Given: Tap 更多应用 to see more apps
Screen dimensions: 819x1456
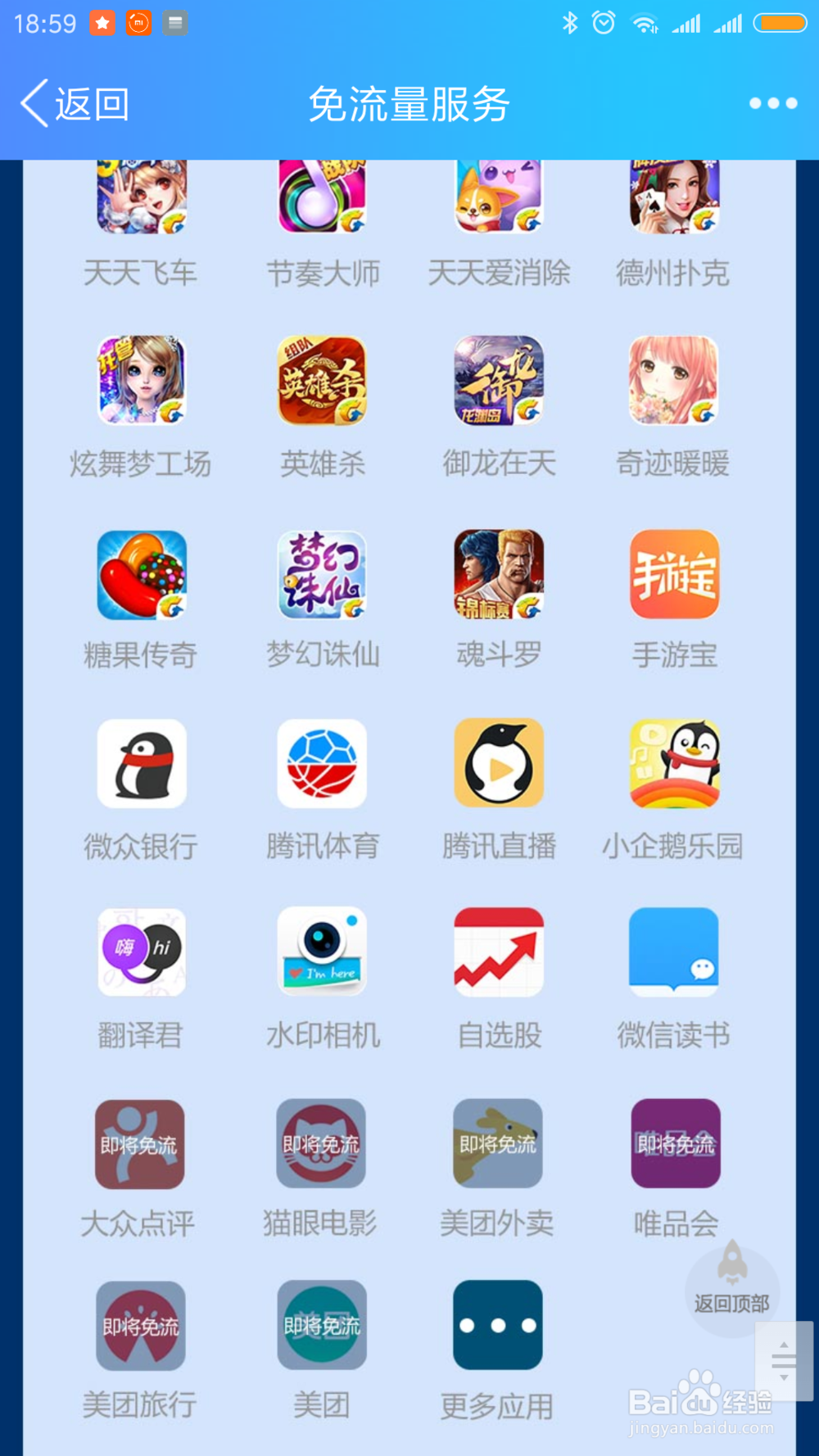Looking at the screenshot, I should tap(498, 1324).
